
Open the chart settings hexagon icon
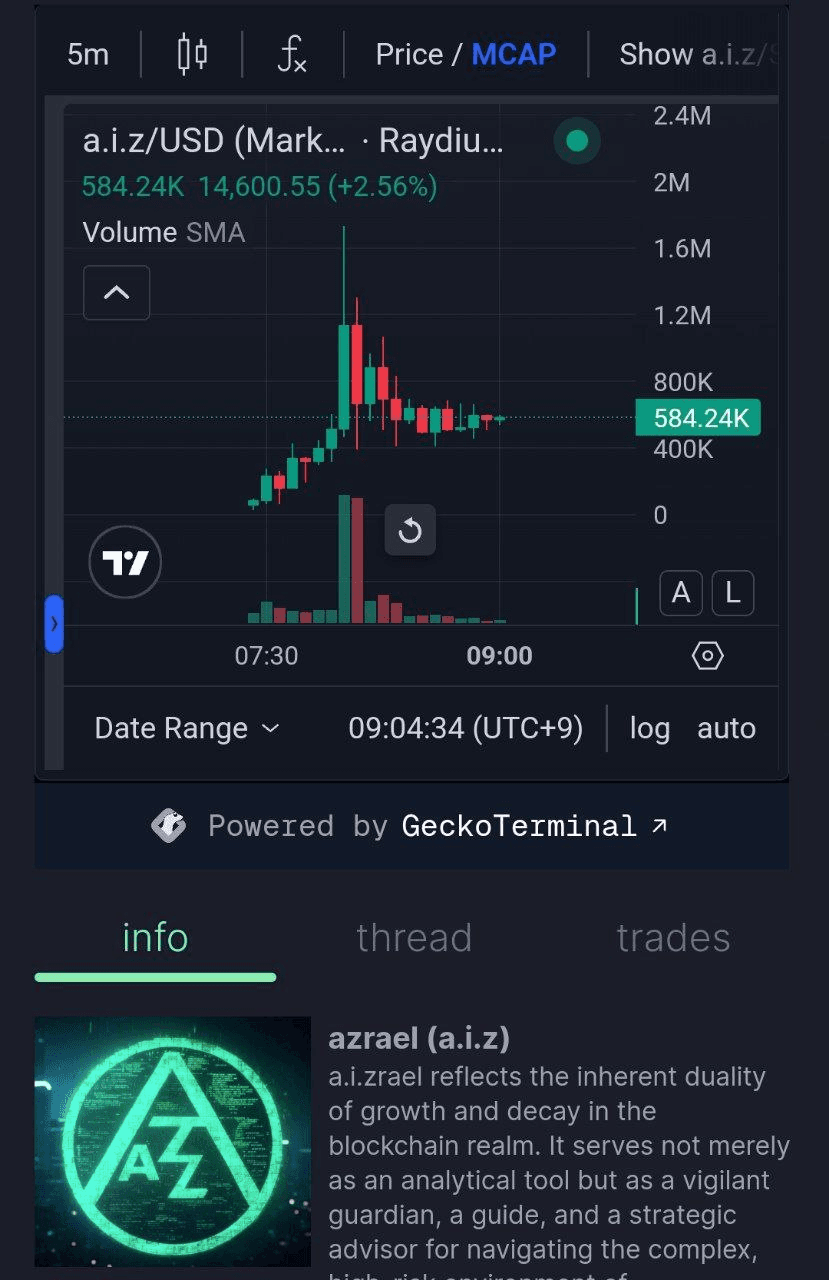(707, 656)
